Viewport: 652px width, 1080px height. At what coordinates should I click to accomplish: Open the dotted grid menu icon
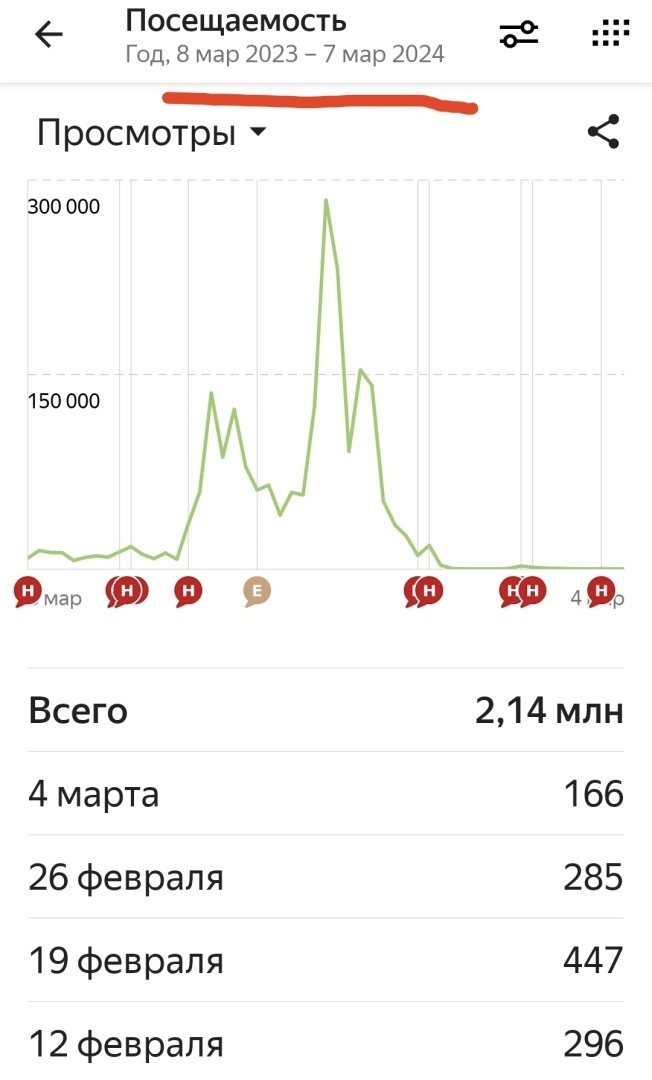tap(604, 35)
